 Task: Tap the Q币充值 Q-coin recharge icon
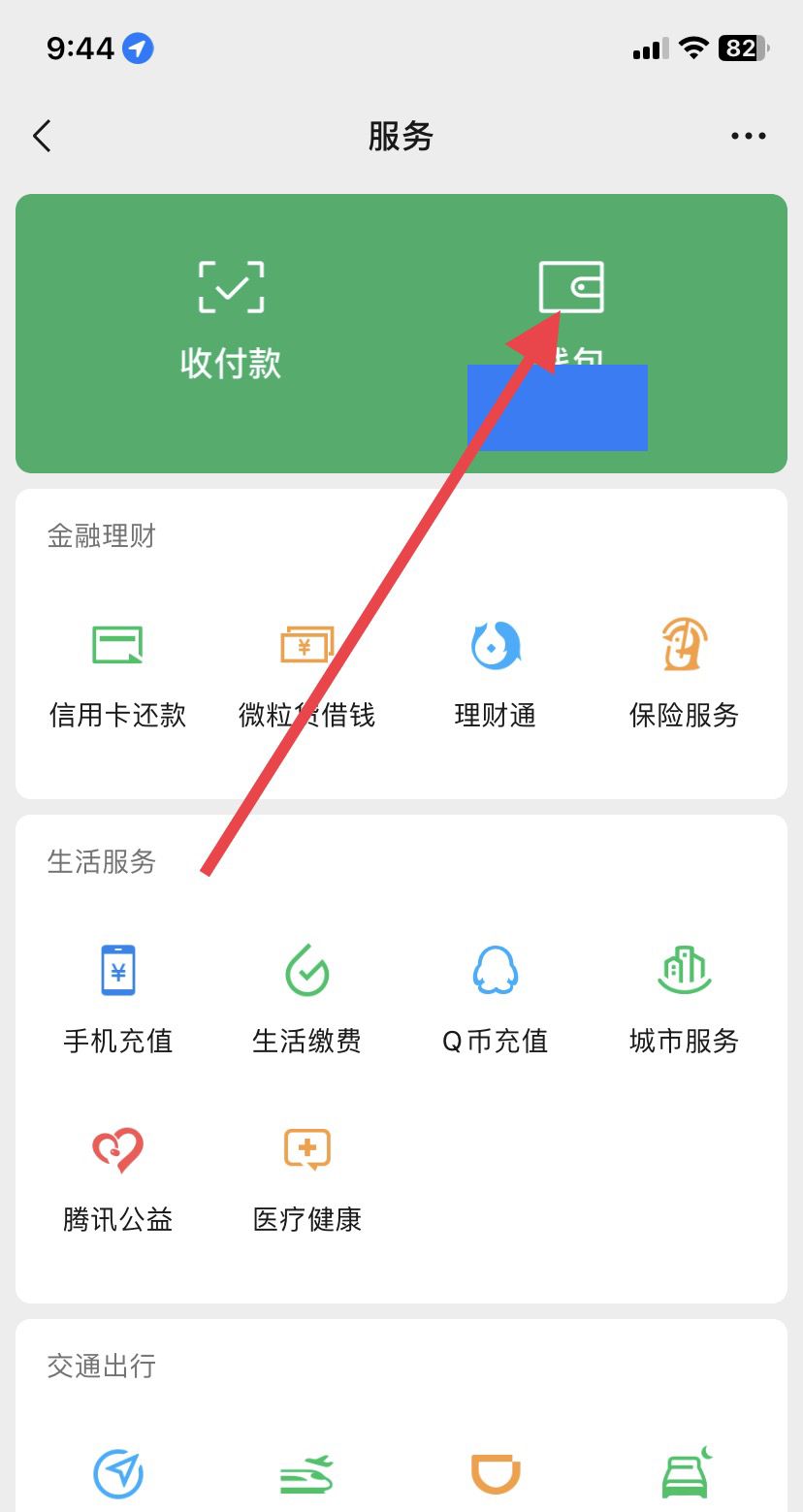pos(495,970)
